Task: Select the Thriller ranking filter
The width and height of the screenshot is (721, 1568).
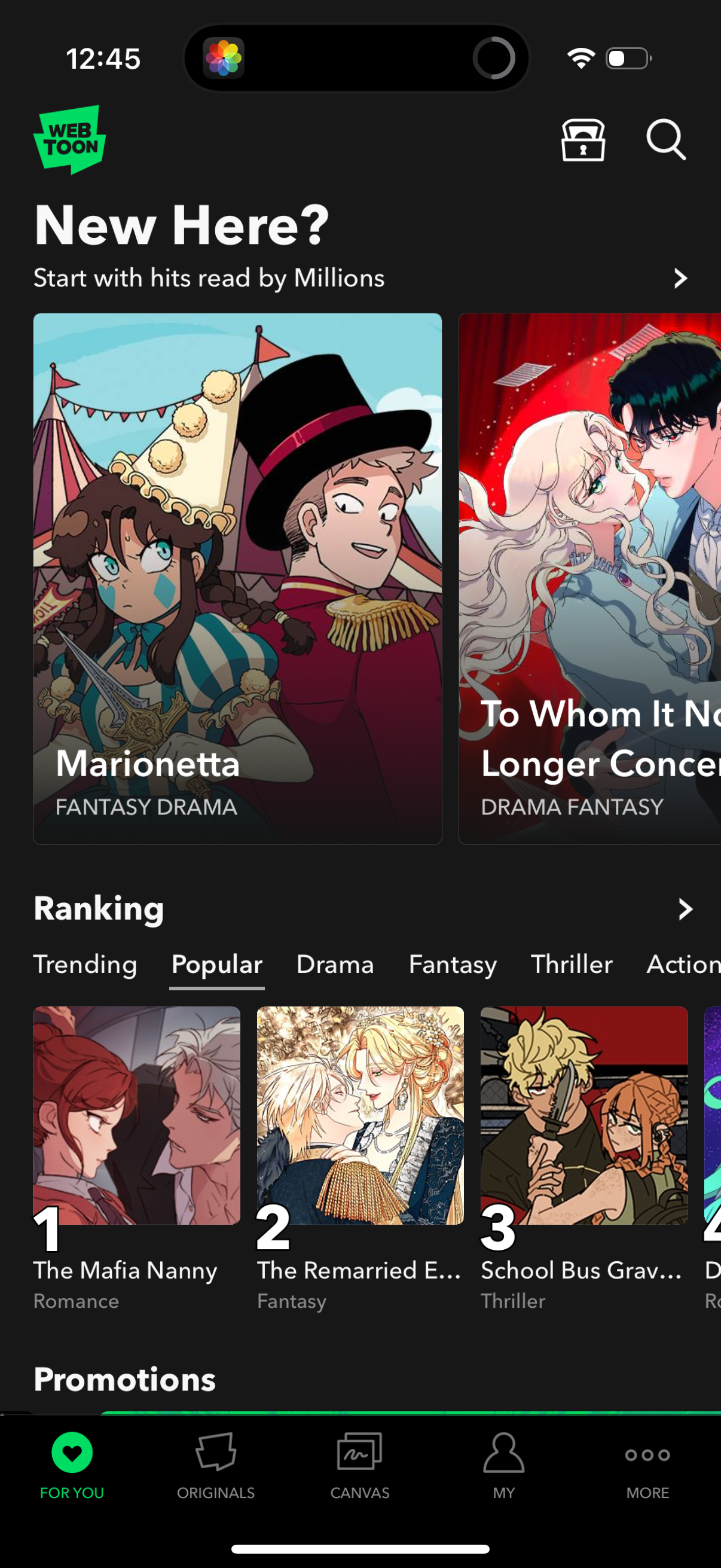Action: [x=571, y=965]
